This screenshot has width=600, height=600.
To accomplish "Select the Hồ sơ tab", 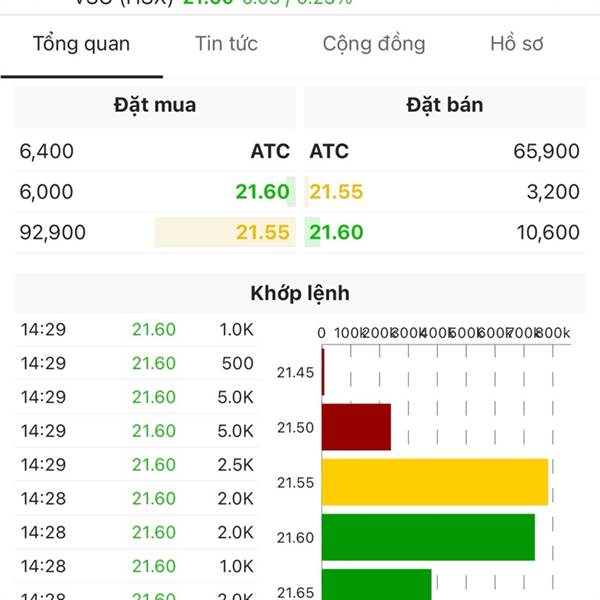I will 516,44.
